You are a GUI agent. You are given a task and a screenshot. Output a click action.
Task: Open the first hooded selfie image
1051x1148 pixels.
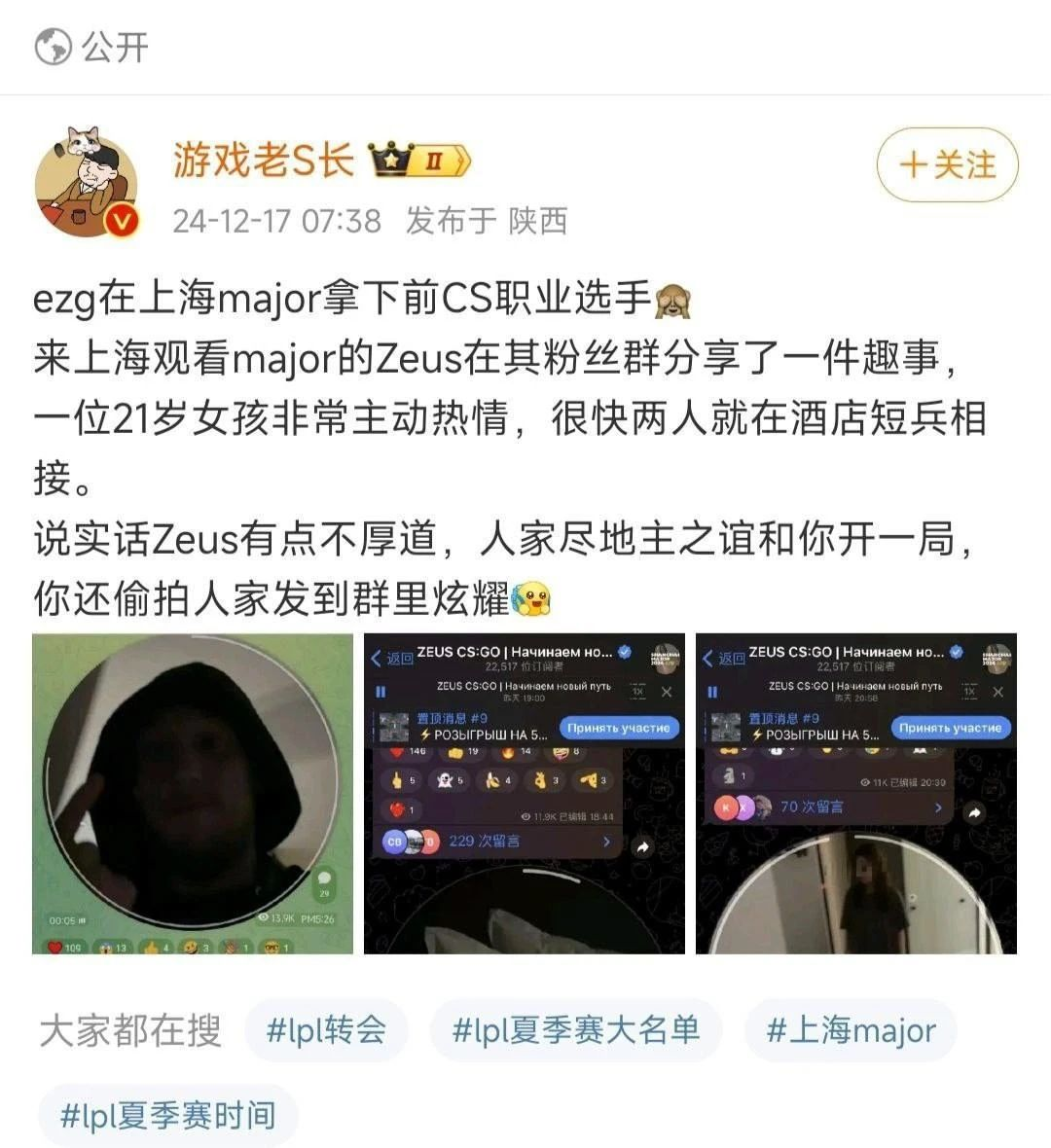click(193, 794)
